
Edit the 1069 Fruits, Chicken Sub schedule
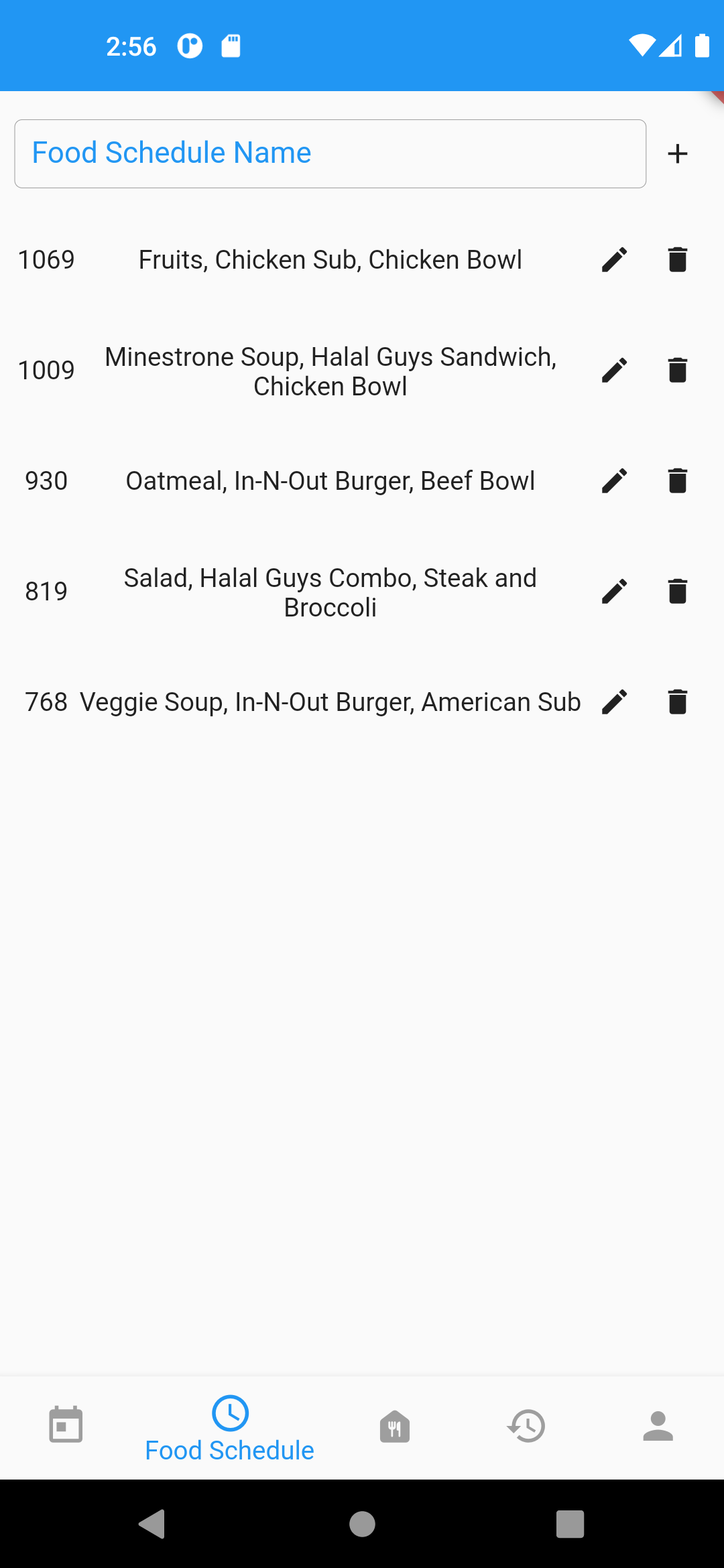tap(614, 259)
